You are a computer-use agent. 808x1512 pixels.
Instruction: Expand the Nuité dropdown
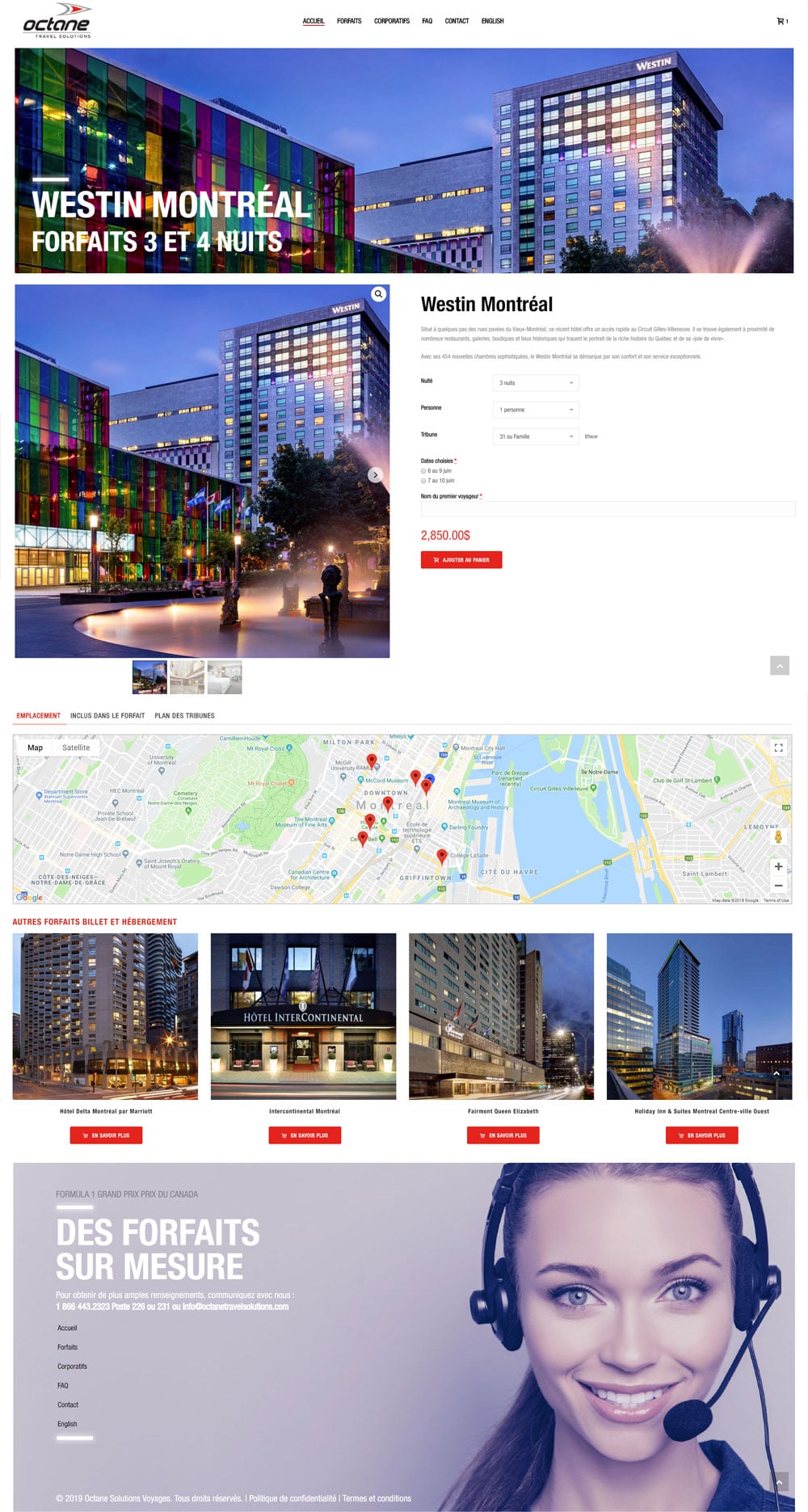[536, 383]
